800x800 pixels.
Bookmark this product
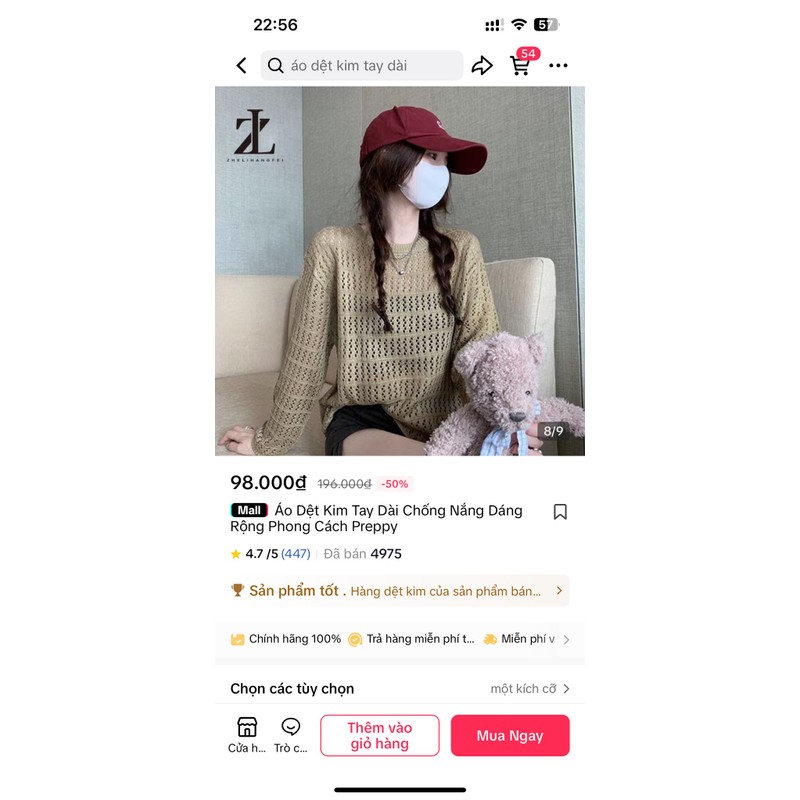coord(560,512)
